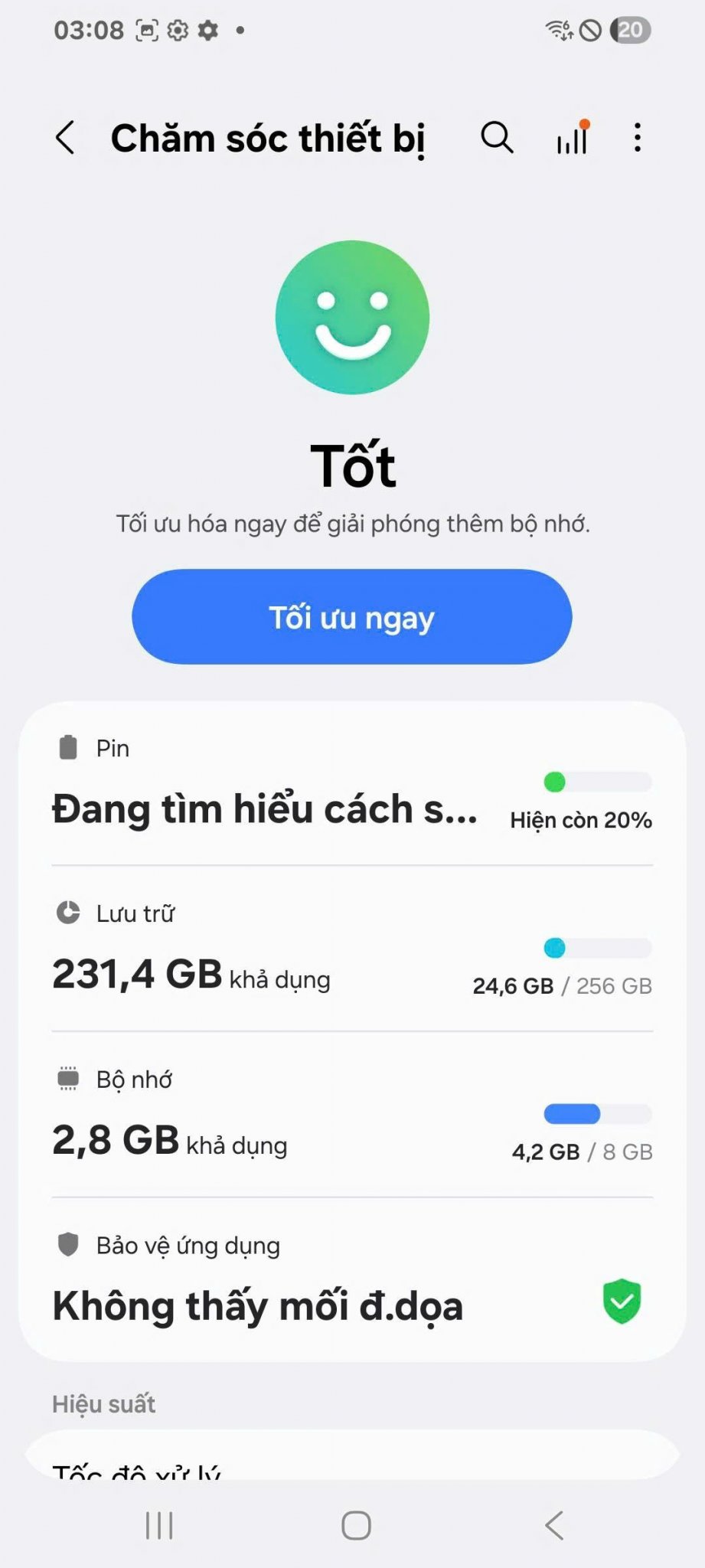Go back from Chăm sóc thiết bị
Image resolution: width=705 pixels, height=1568 pixels.
66,138
